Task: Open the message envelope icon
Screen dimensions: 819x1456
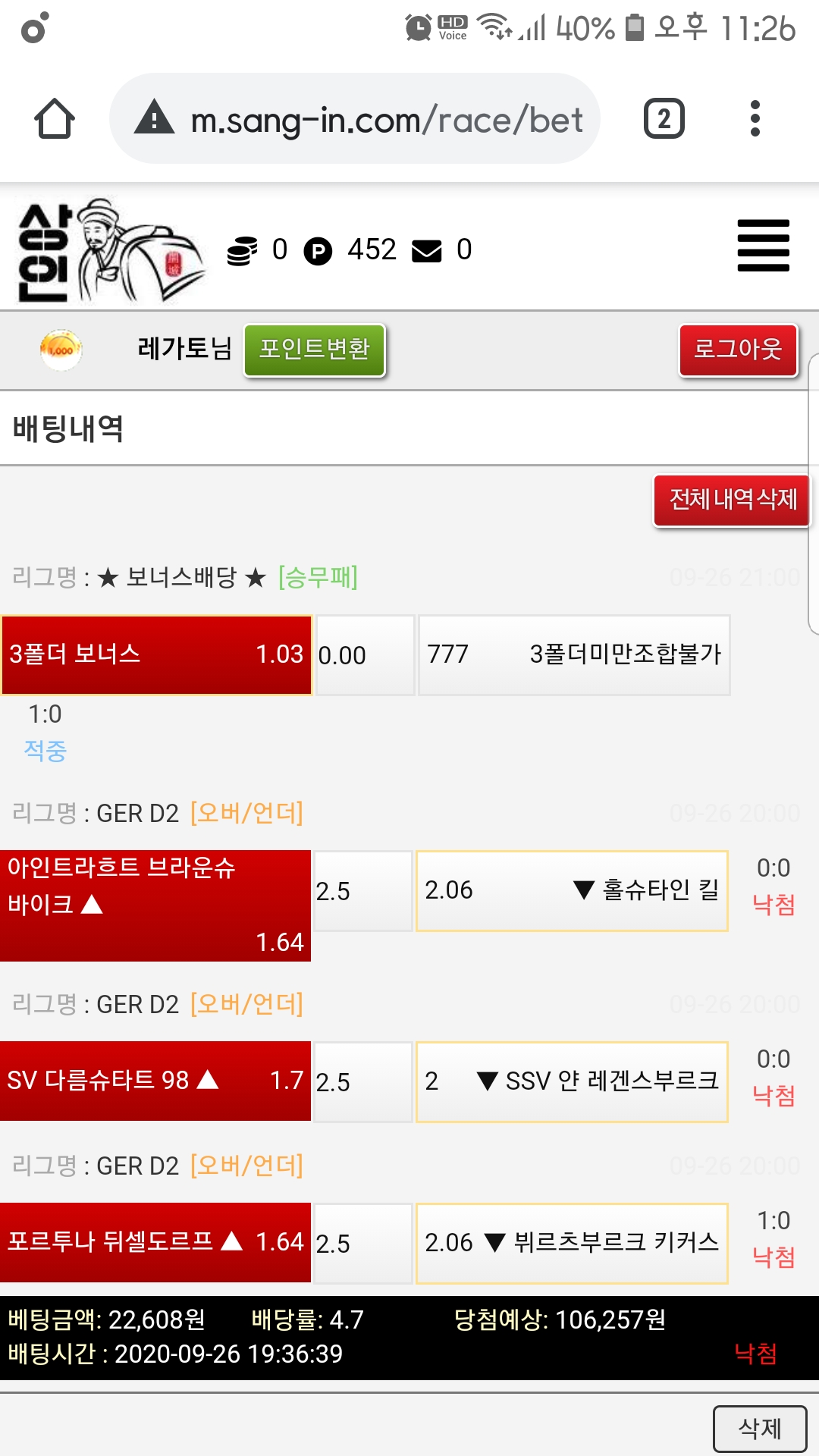Action: pyautogui.click(x=426, y=250)
